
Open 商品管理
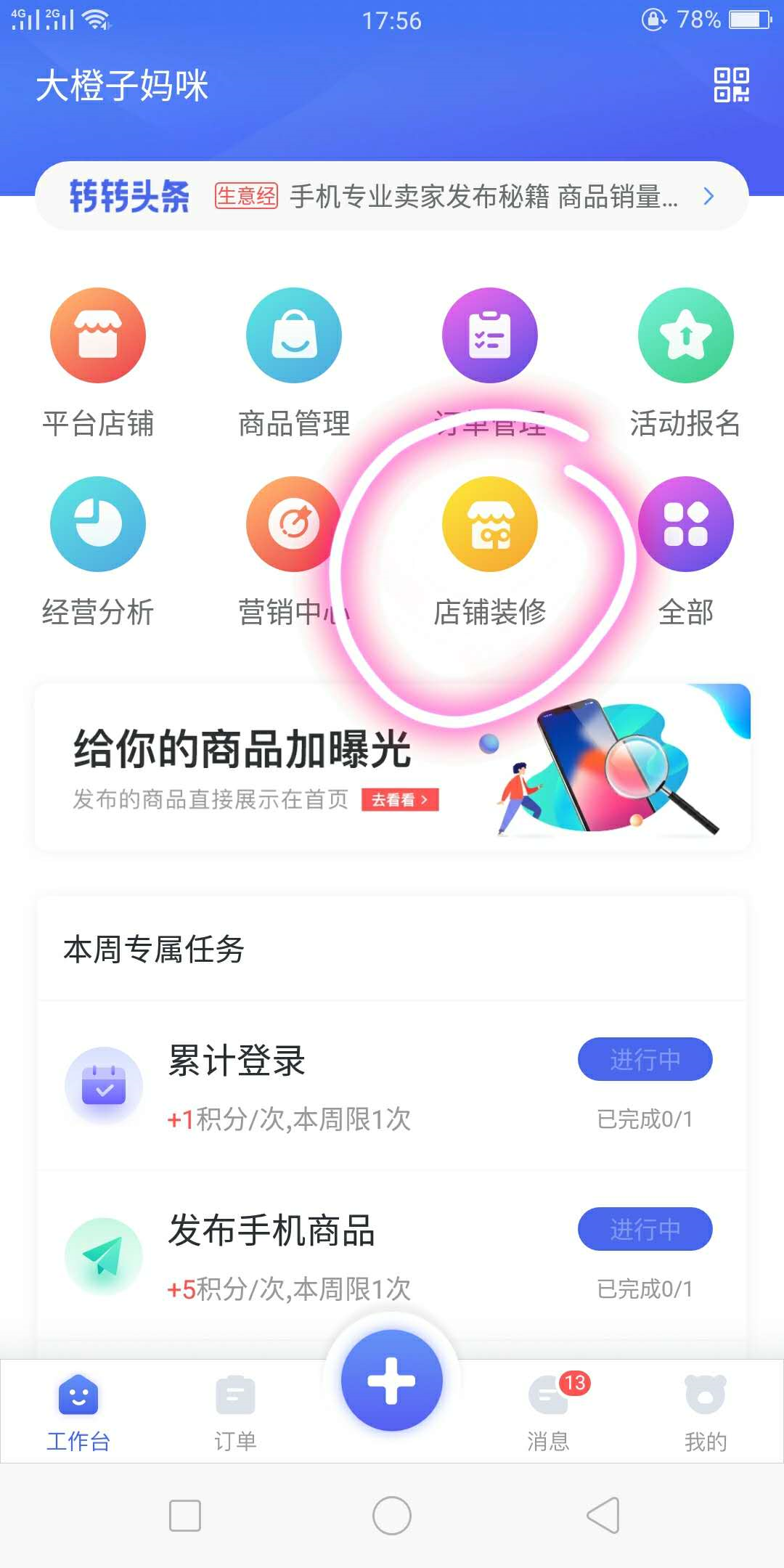click(x=294, y=336)
